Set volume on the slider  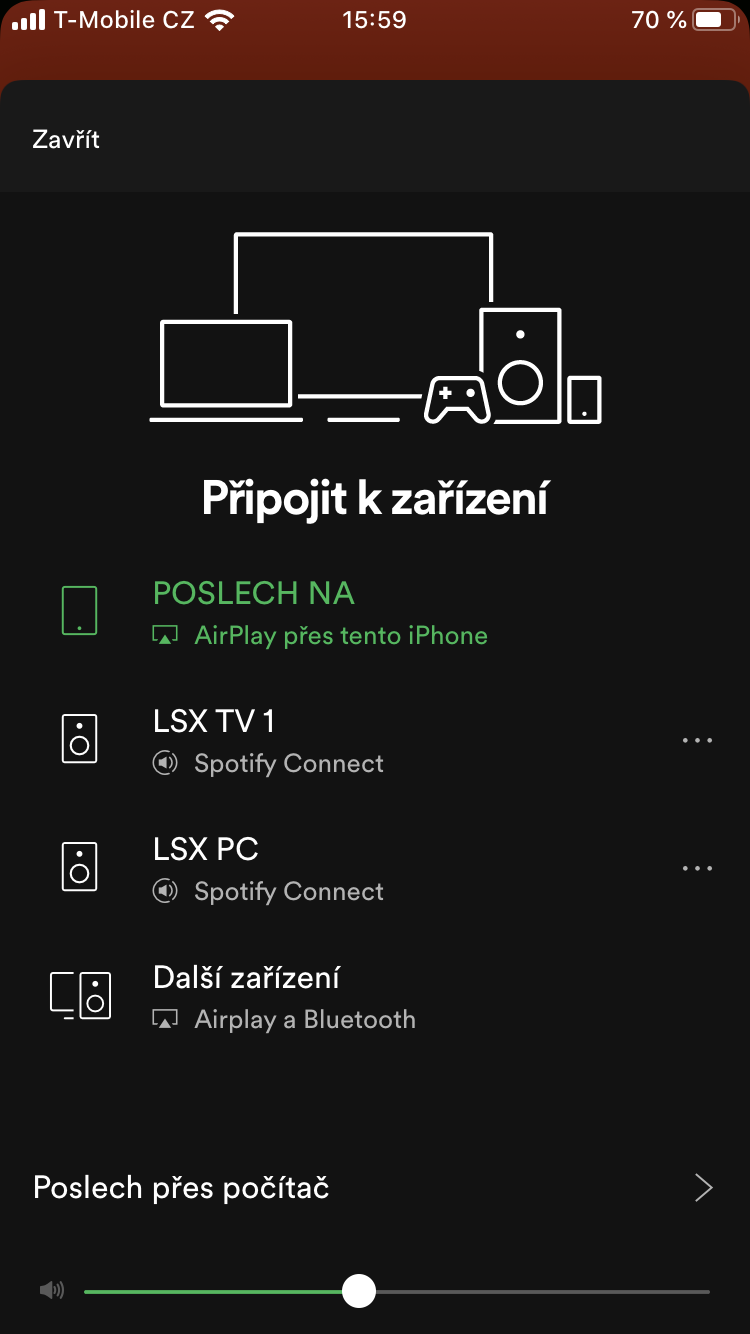(359, 1291)
